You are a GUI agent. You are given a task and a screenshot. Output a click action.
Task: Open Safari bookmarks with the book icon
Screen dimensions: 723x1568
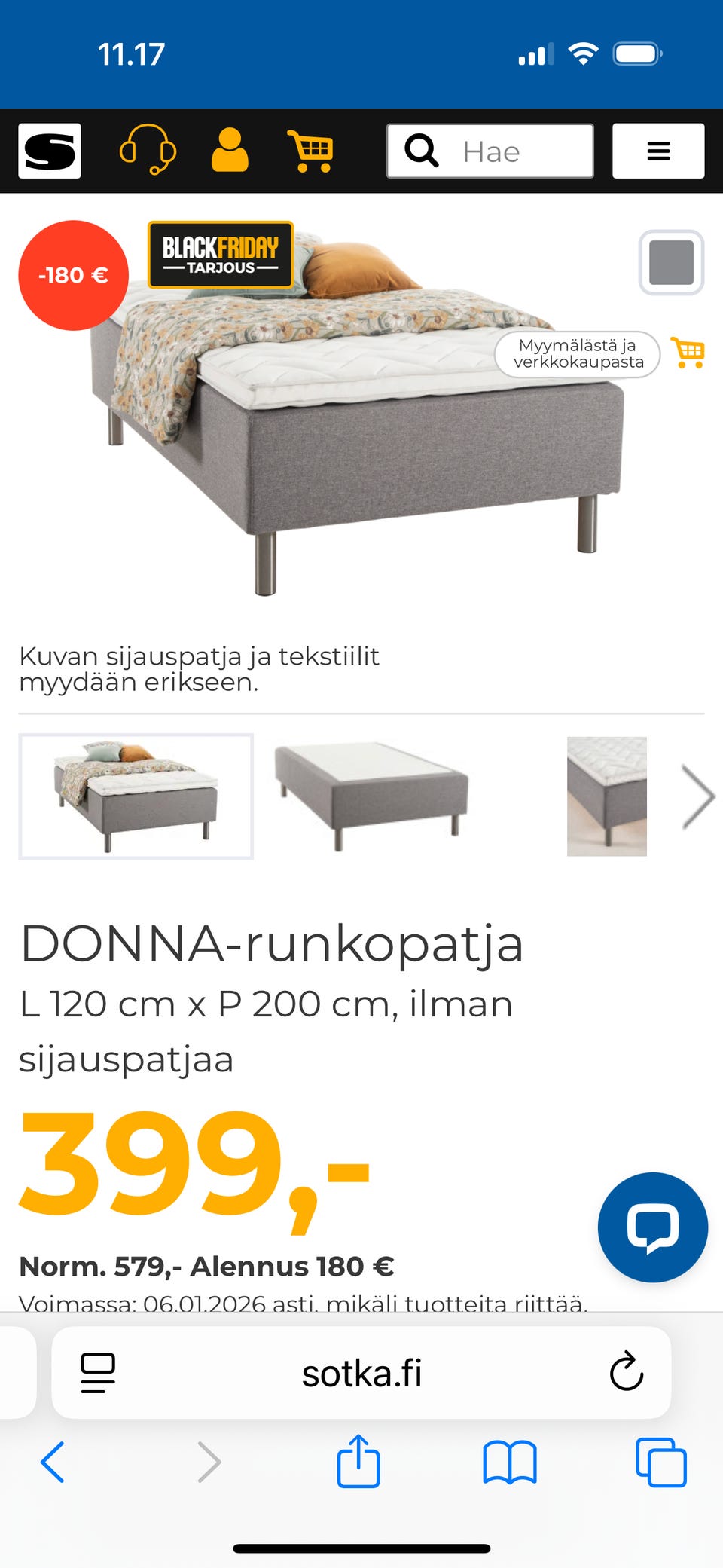pos(509,1463)
